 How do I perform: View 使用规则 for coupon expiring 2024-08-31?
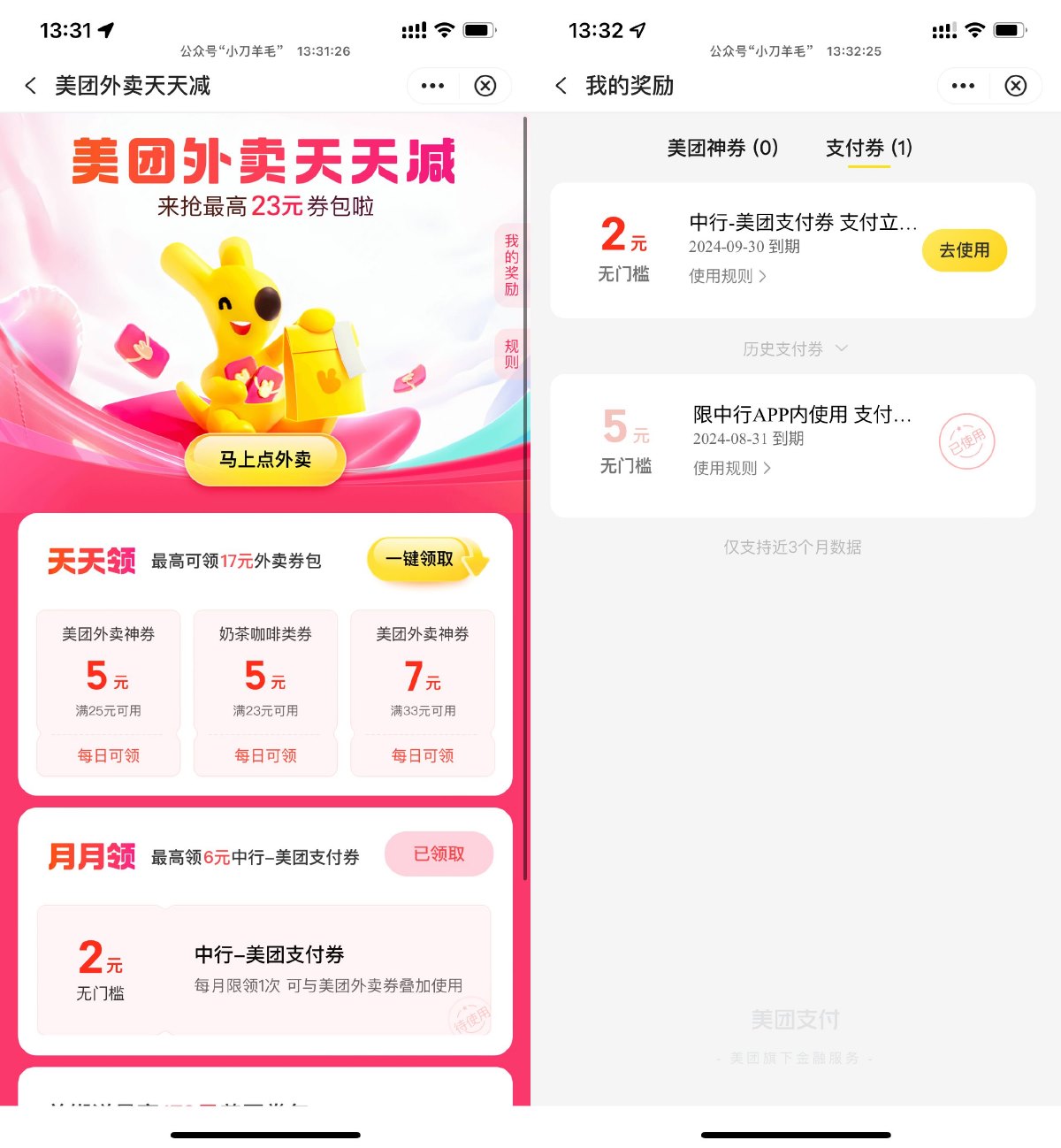731,468
